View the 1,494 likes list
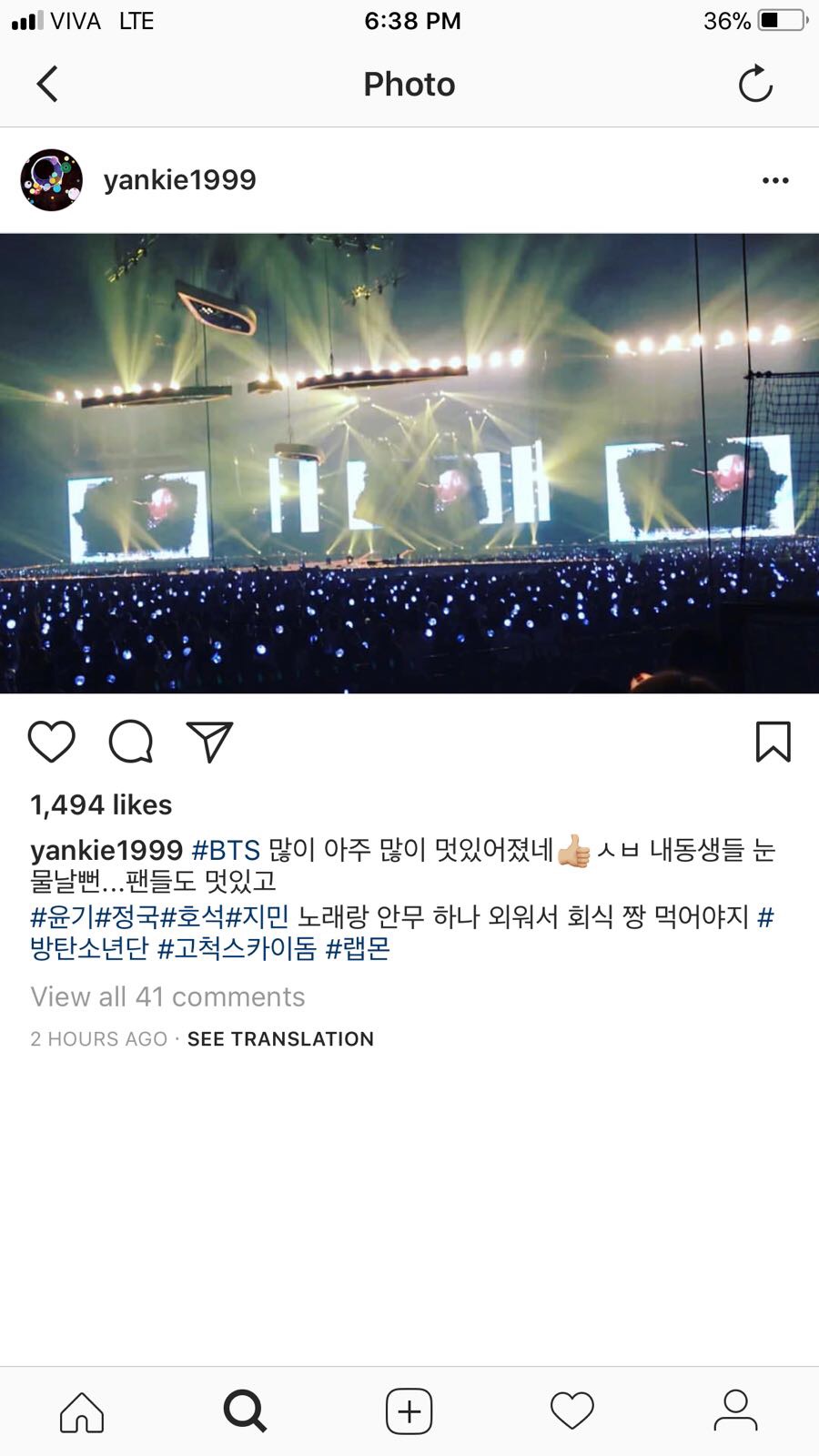 (101, 804)
